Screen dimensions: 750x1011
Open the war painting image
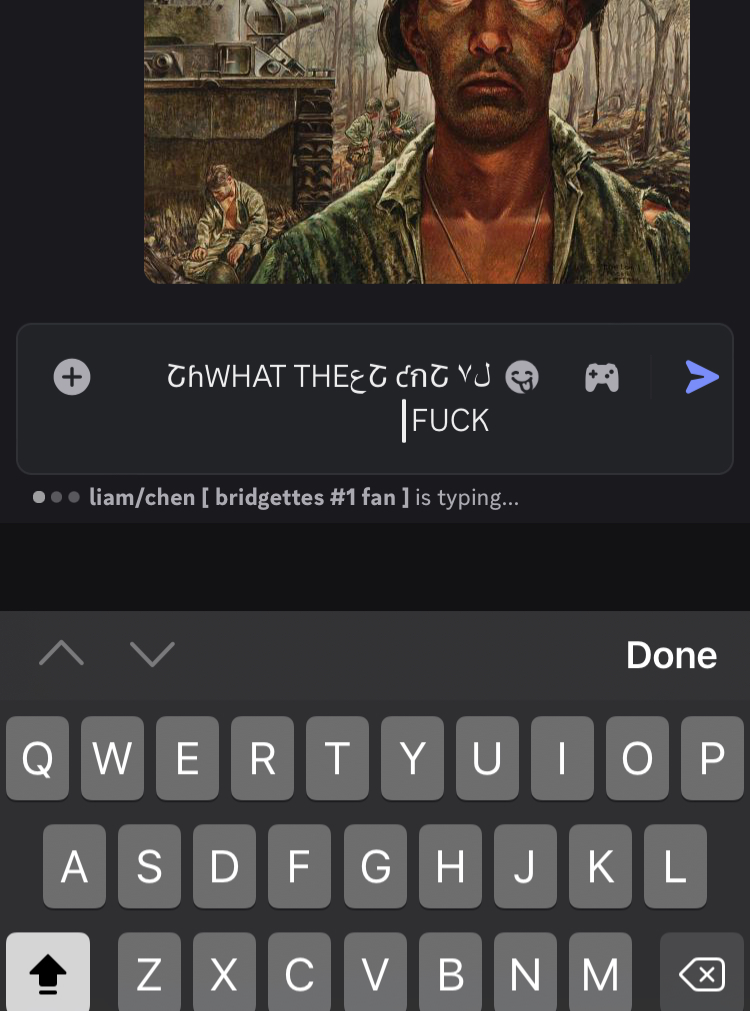pyautogui.click(x=416, y=140)
